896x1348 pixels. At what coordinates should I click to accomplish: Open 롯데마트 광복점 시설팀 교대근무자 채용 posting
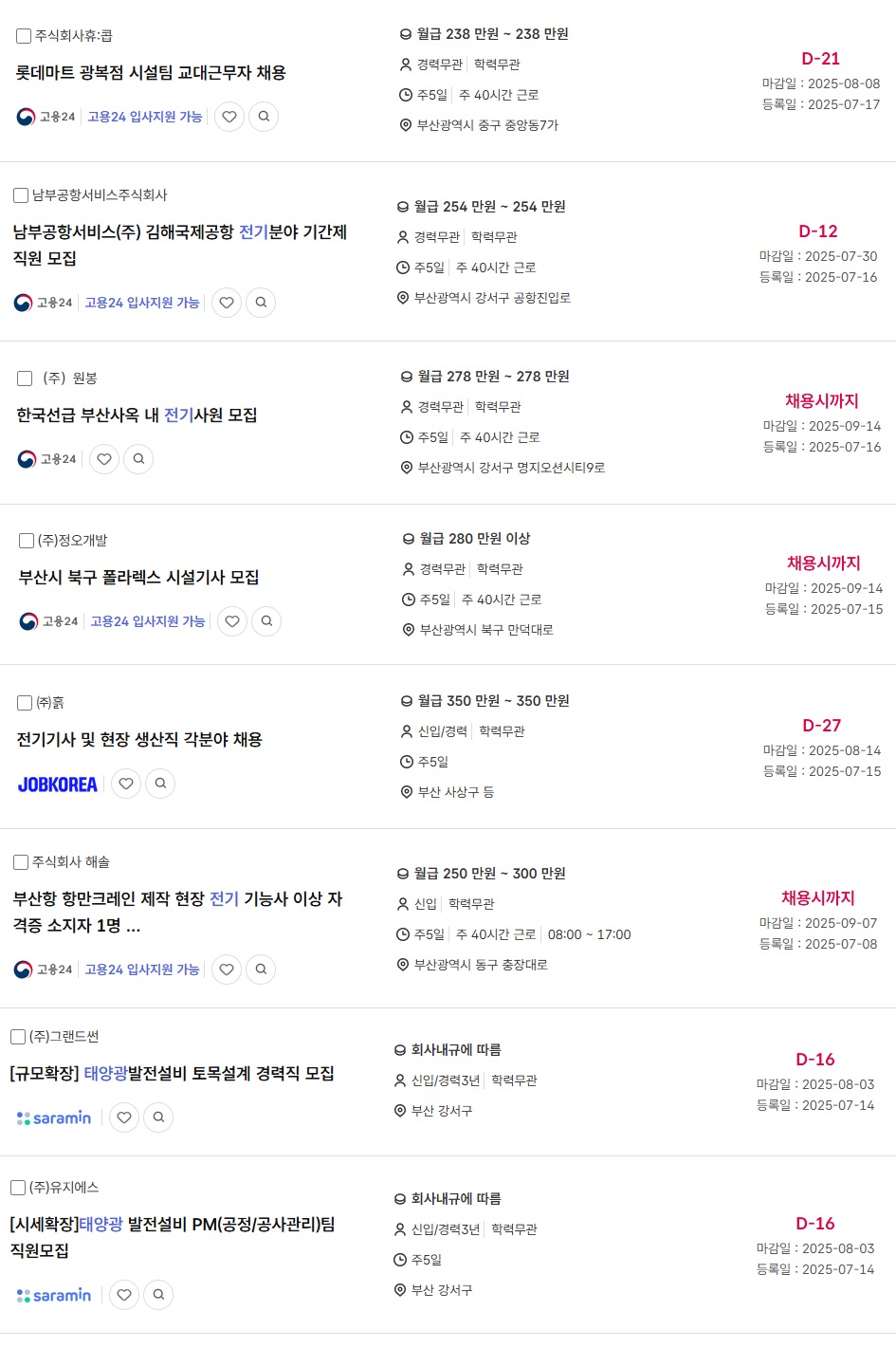tap(151, 73)
